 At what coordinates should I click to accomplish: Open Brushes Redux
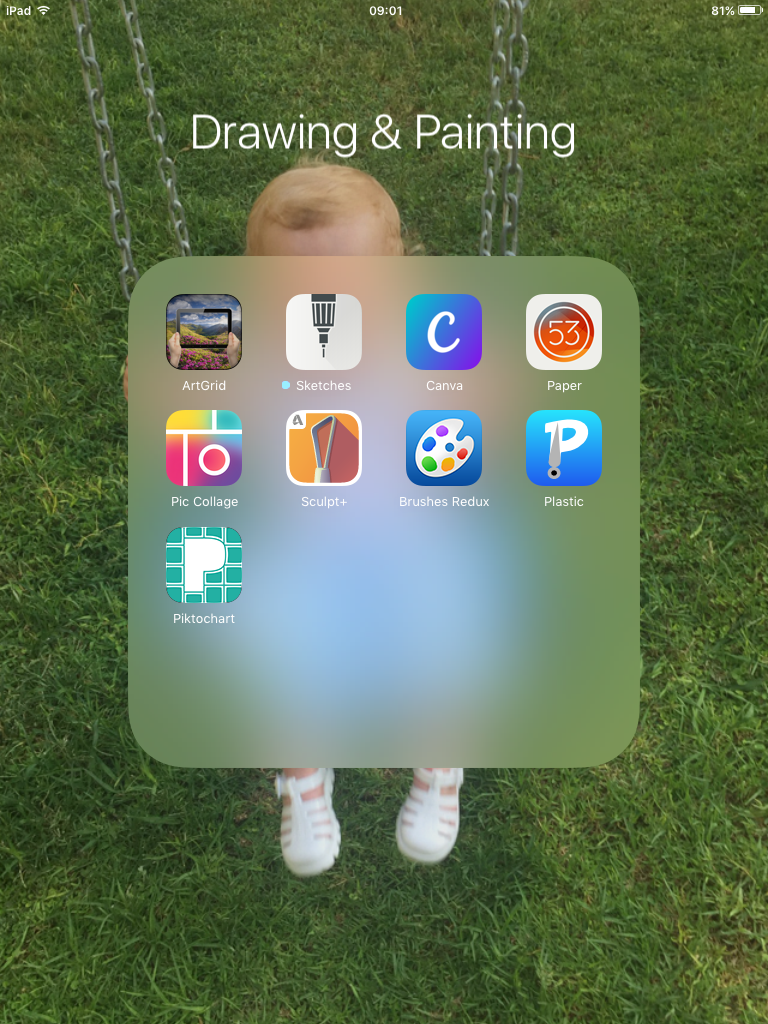tap(444, 448)
